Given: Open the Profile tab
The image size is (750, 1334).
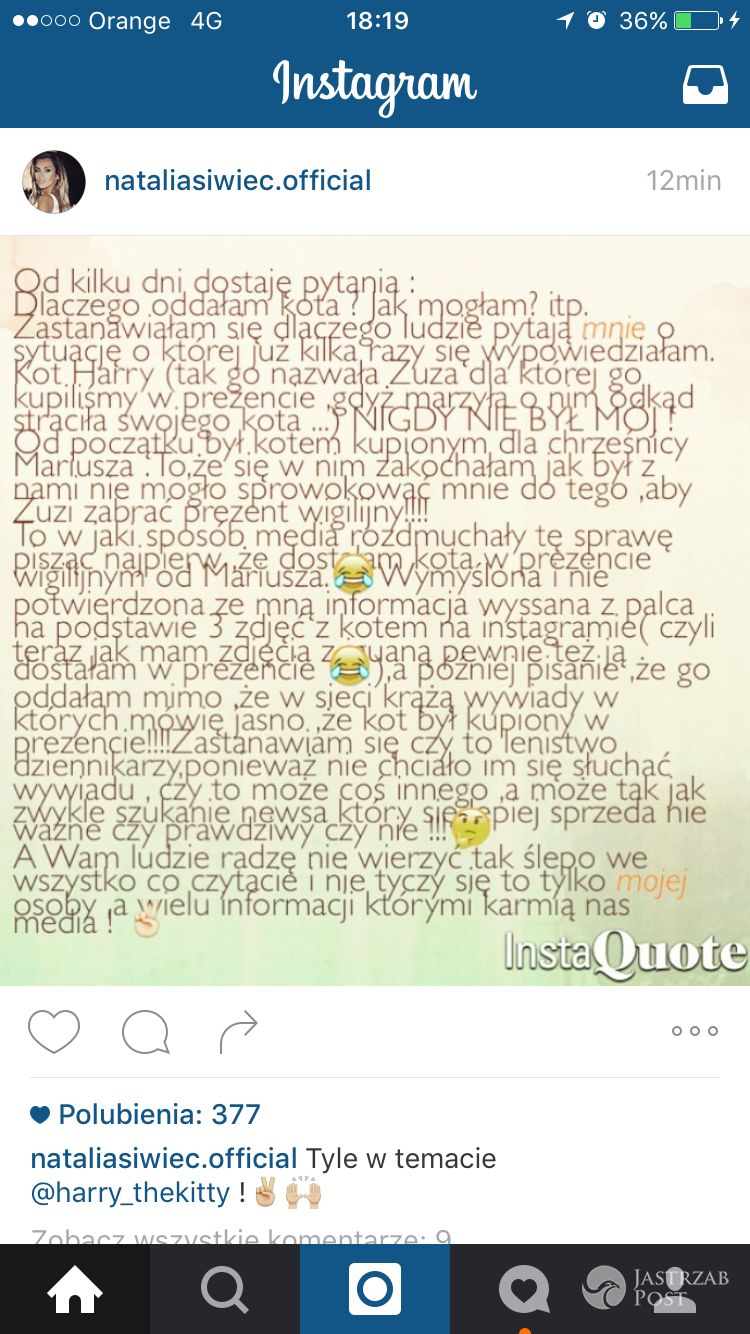Looking at the screenshot, I should 675,1289.
